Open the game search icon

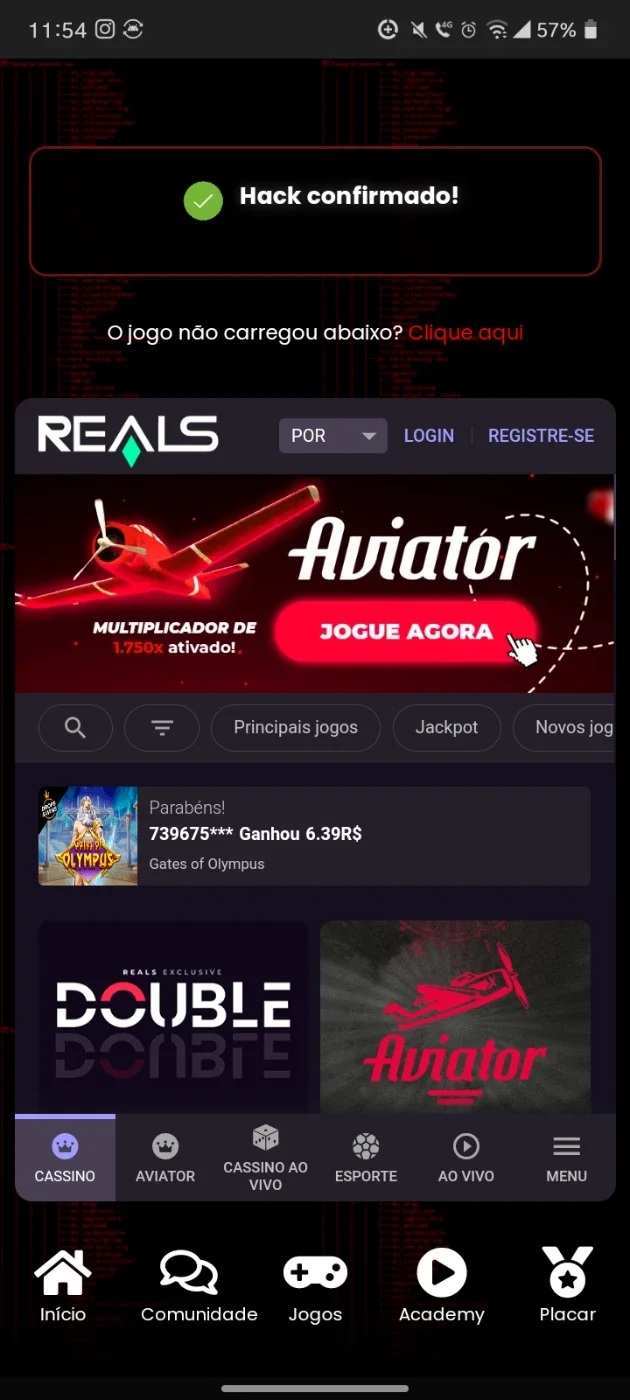click(75, 727)
